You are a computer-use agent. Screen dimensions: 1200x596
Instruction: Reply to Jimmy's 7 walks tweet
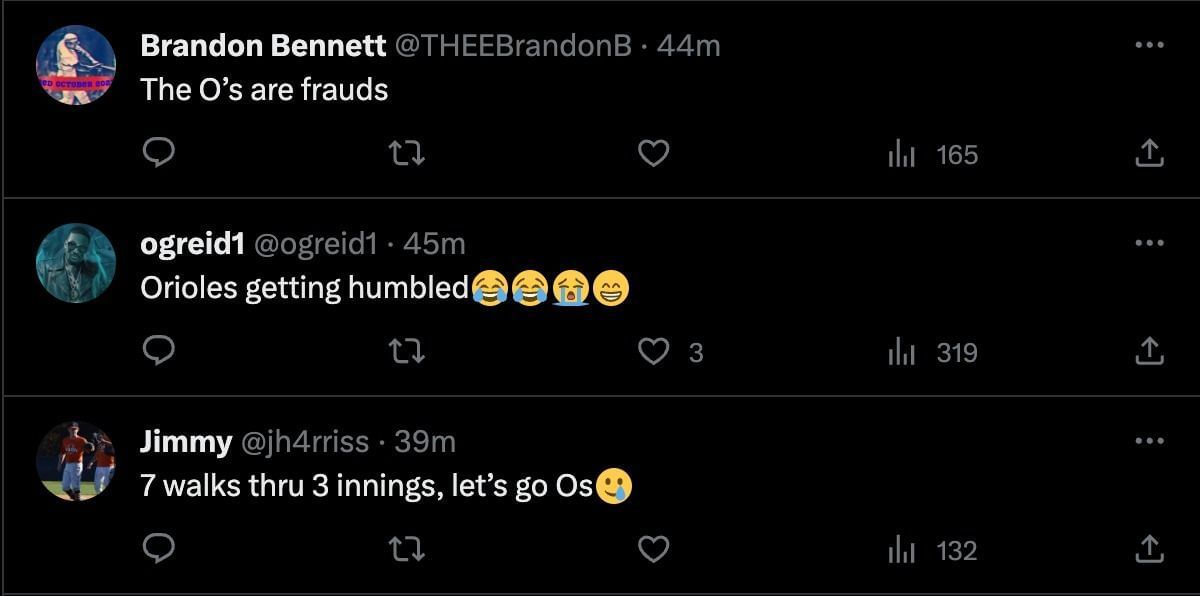(x=160, y=549)
